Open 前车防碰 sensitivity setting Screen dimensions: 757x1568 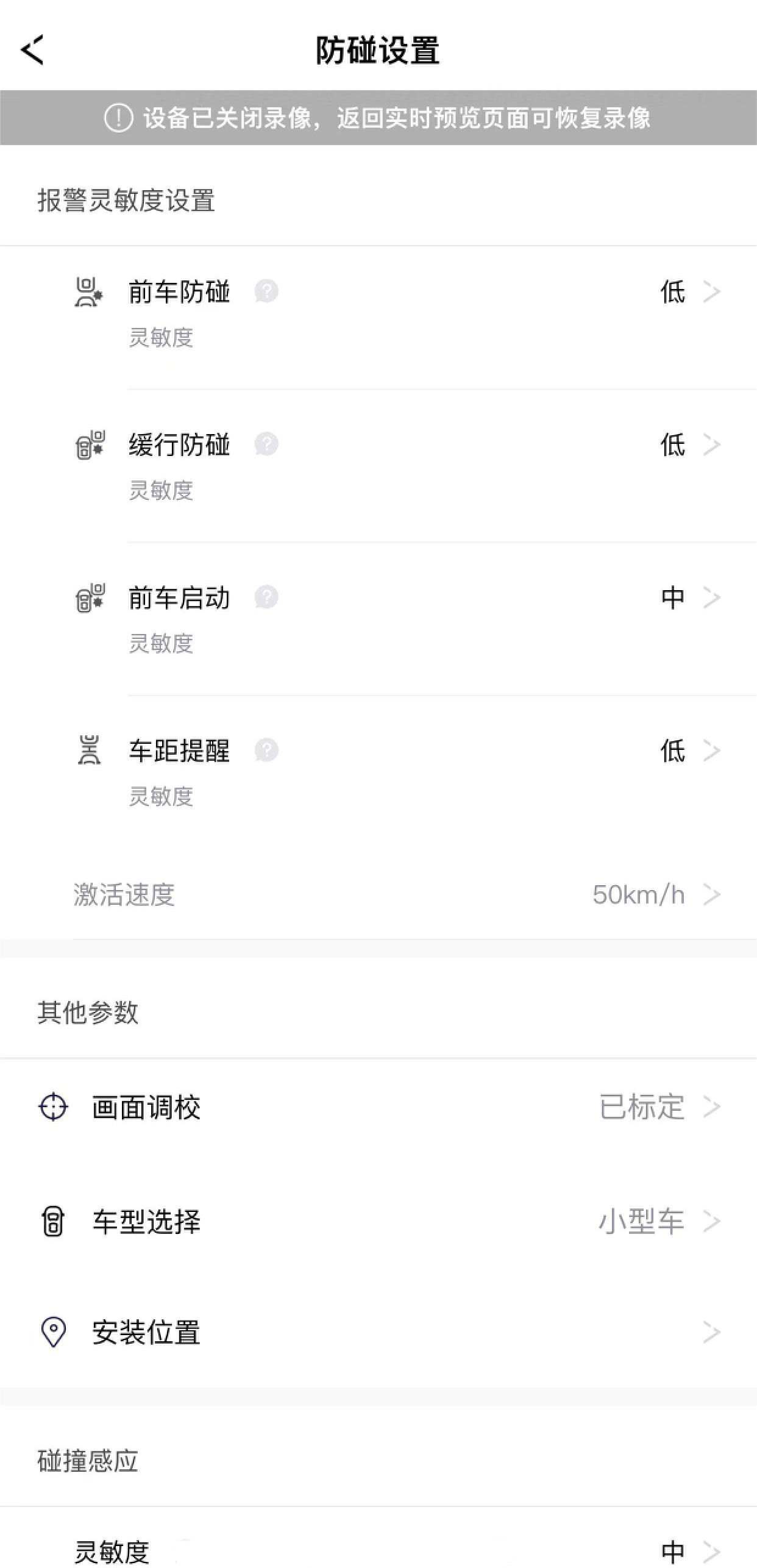689,292
